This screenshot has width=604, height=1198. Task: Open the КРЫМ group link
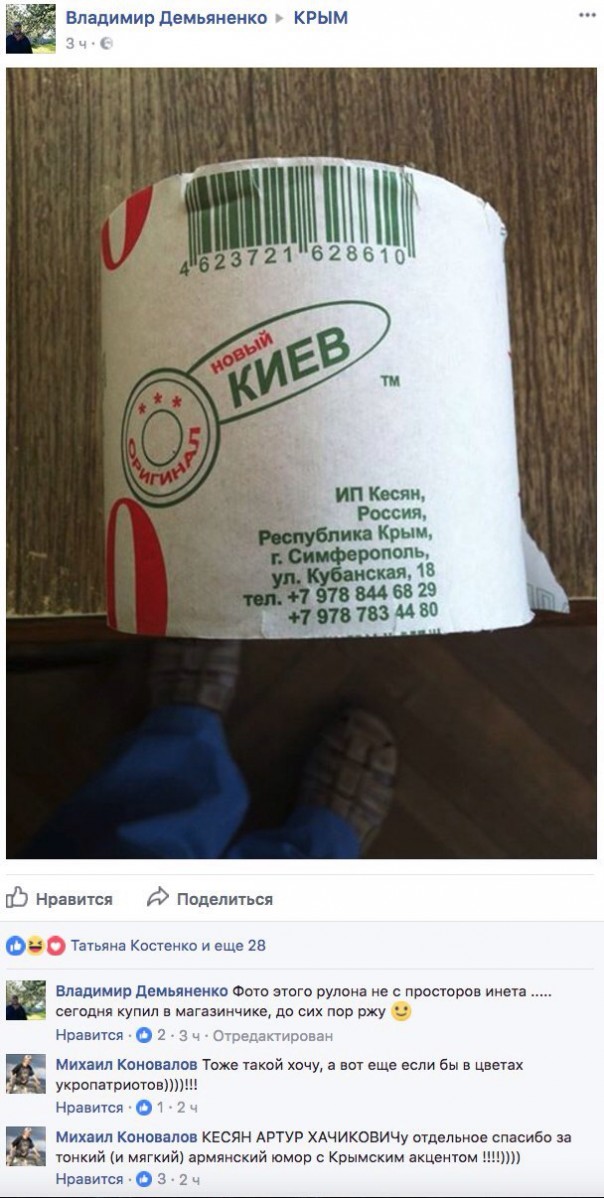(x=320, y=18)
